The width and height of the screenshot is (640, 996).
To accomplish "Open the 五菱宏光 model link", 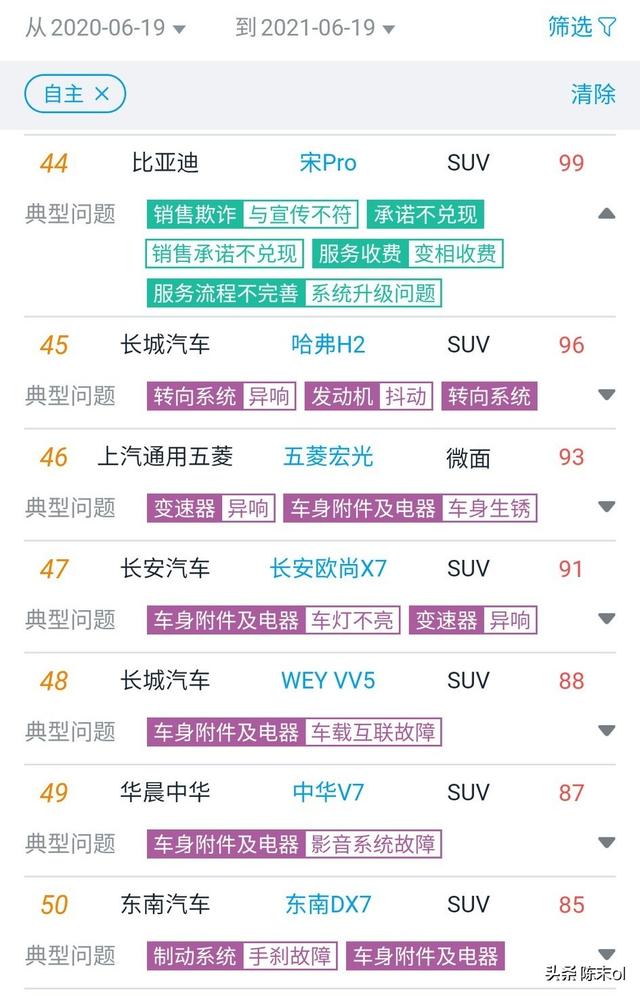I will [x=328, y=457].
